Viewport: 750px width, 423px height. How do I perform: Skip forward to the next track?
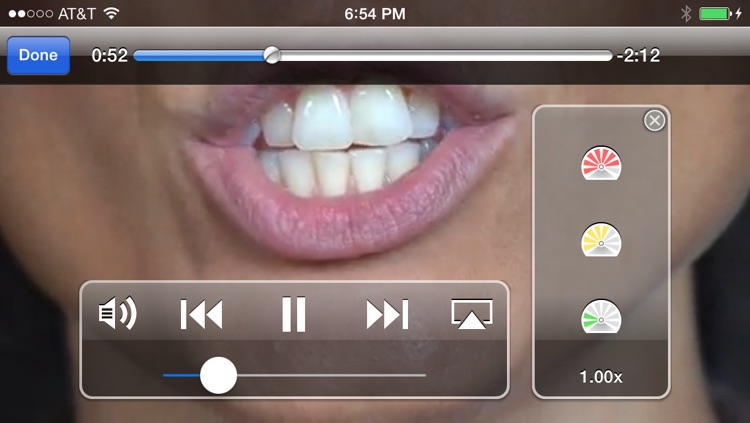tap(387, 314)
